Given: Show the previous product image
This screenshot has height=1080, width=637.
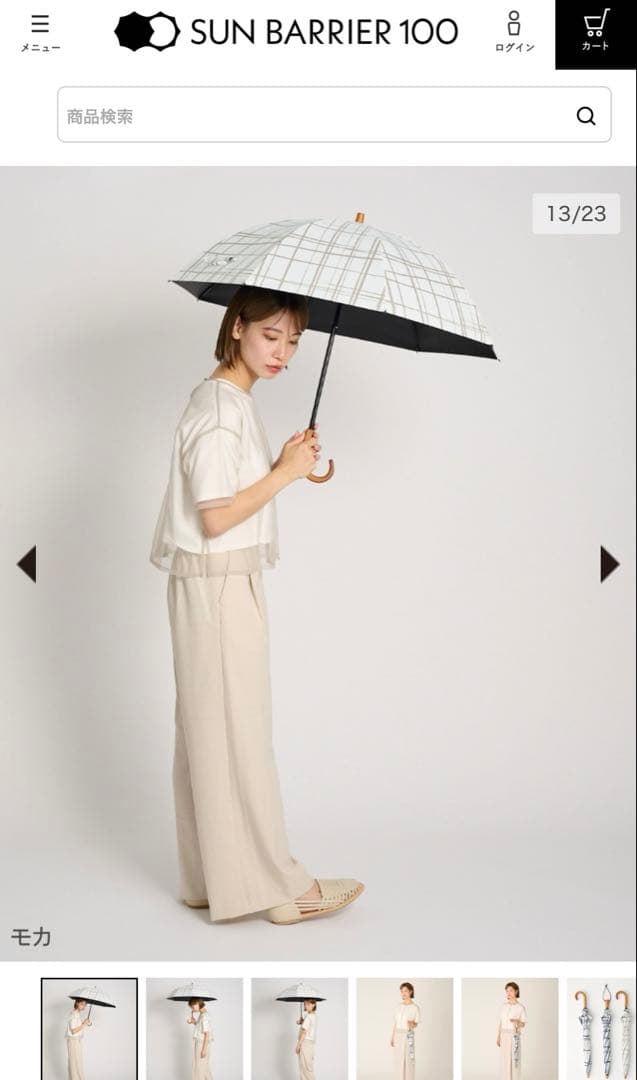Looking at the screenshot, I should [26, 564].
